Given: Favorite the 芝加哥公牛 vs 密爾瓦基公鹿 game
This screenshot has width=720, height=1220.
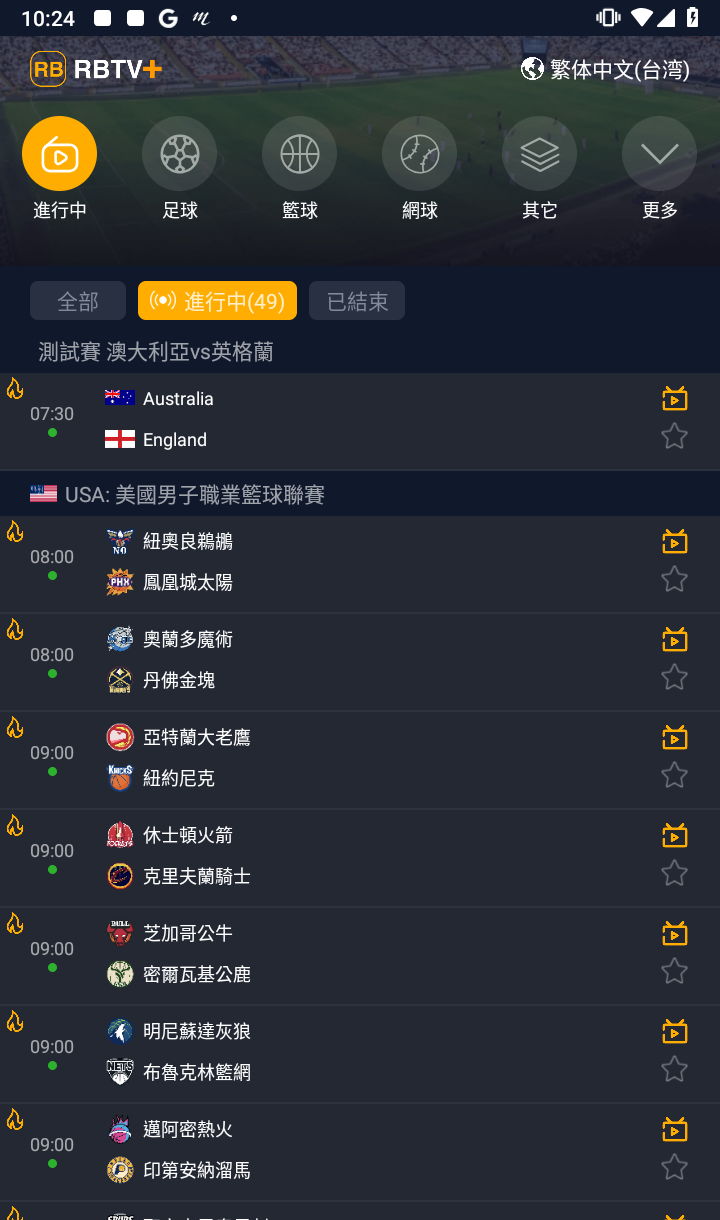Looking at the screenshot, I should 675,971.
